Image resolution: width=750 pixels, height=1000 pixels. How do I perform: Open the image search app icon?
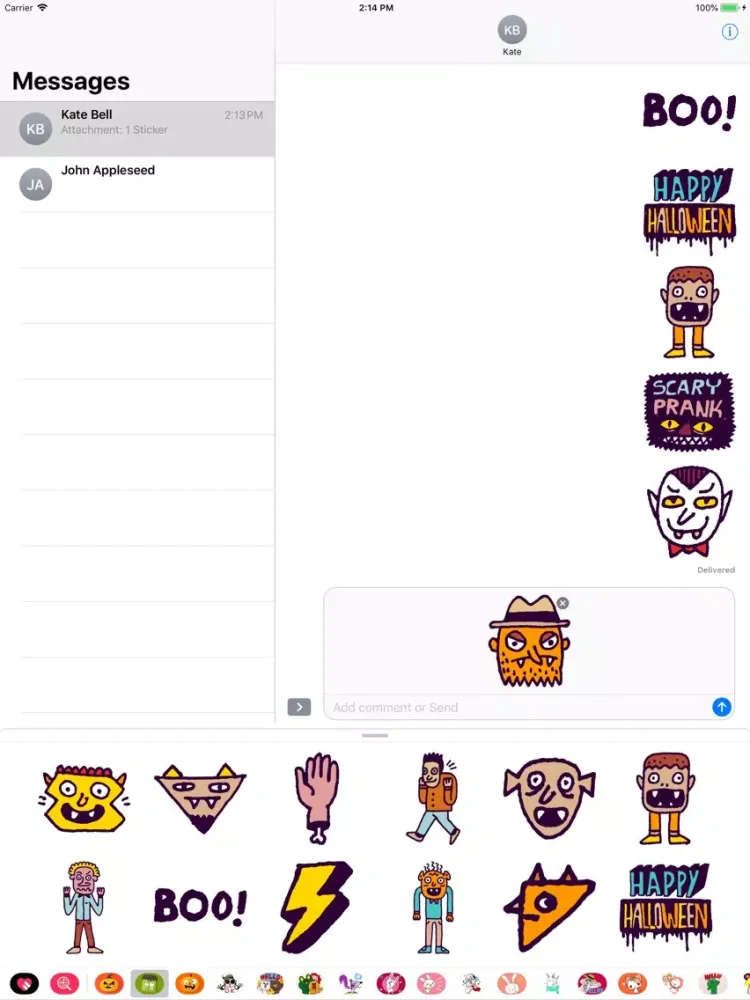pos(65,984)
